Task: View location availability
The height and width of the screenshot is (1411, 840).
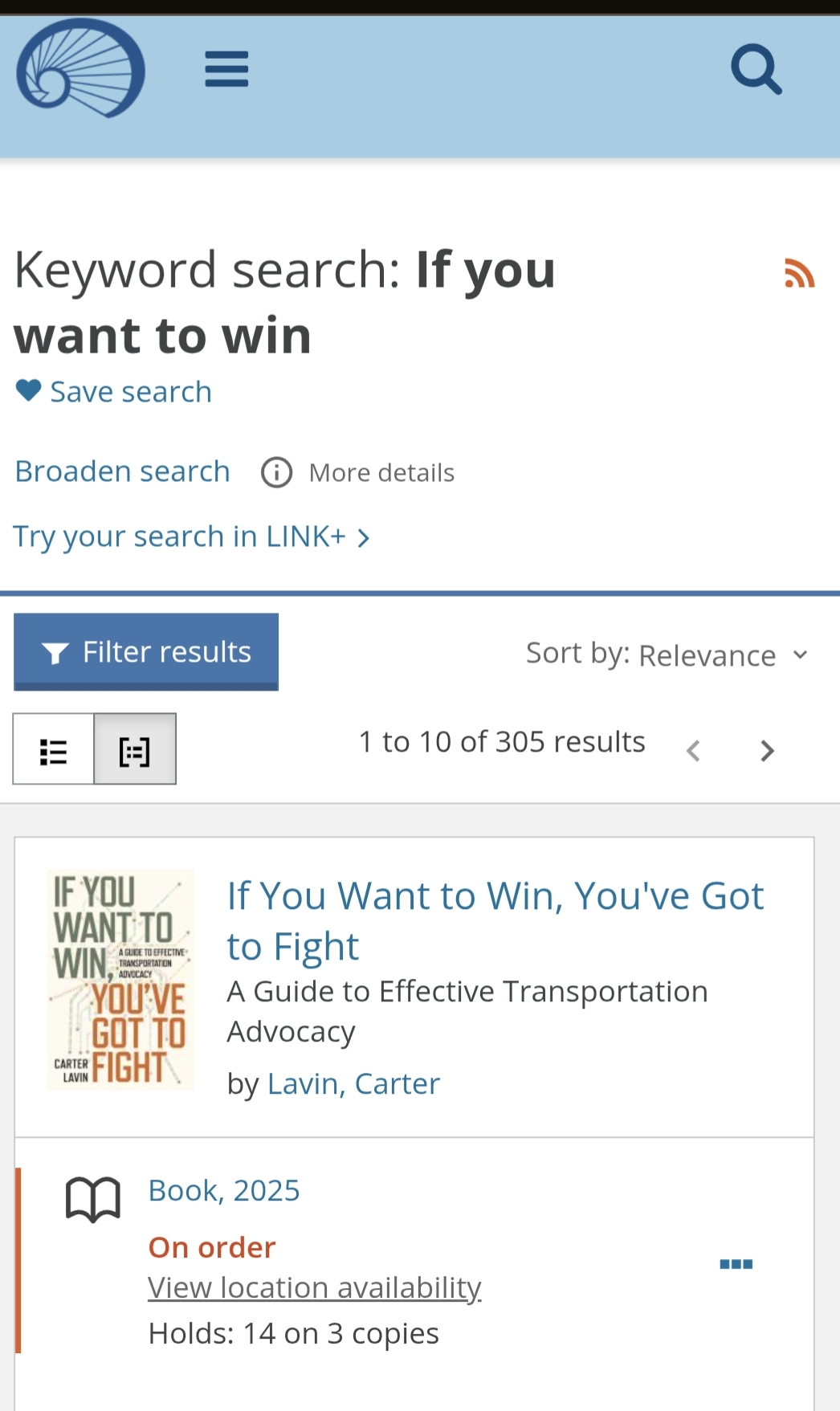Action: 314,1288
